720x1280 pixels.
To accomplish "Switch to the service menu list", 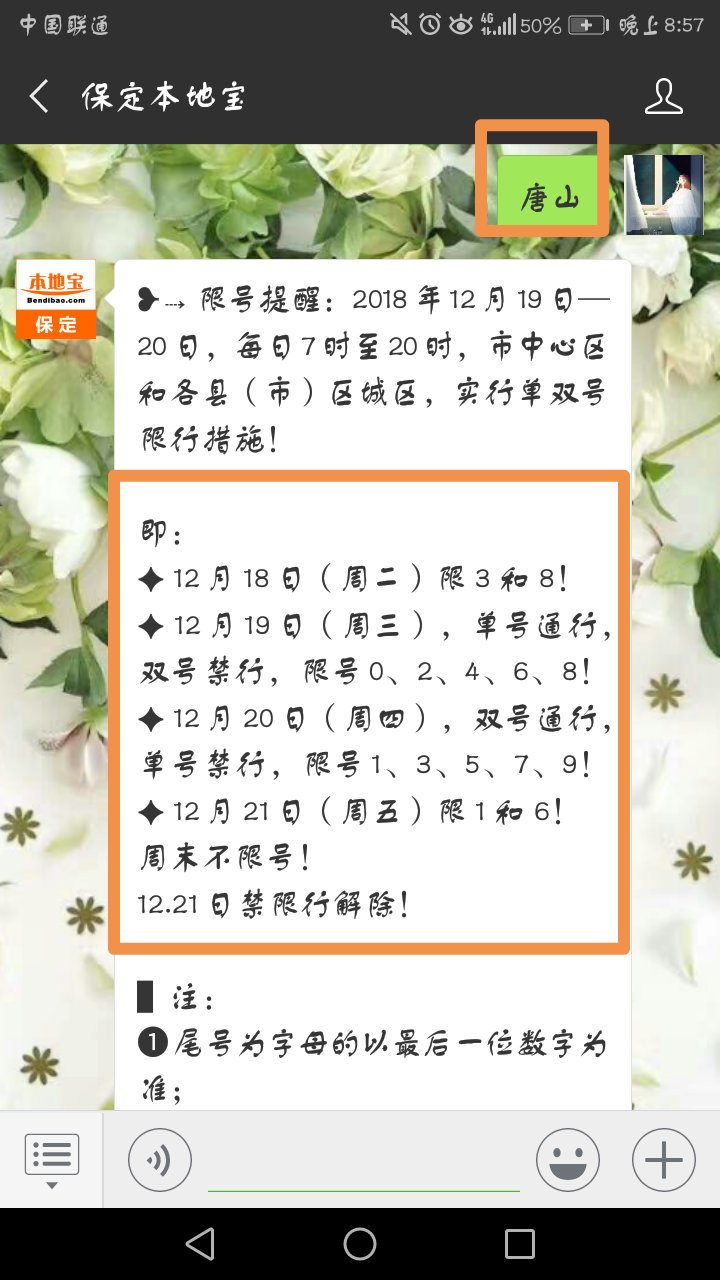I will point(51,1160).
